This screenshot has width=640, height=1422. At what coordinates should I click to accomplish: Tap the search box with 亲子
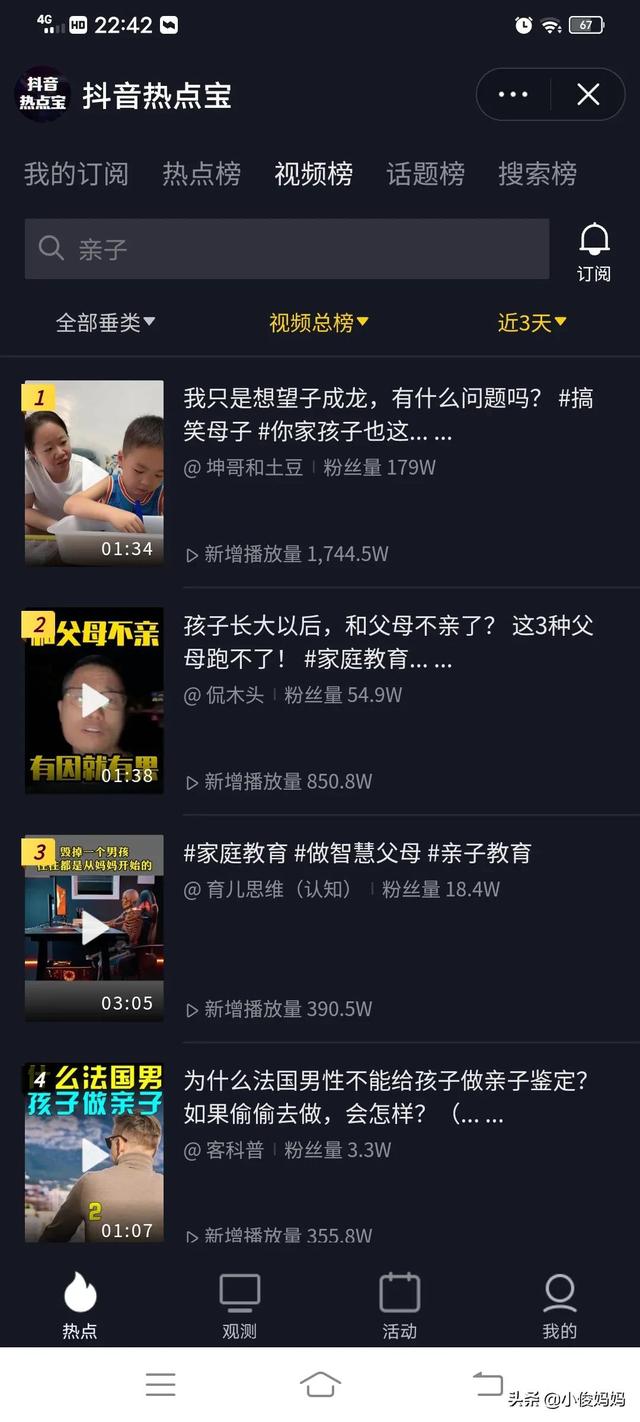[287, 249]
